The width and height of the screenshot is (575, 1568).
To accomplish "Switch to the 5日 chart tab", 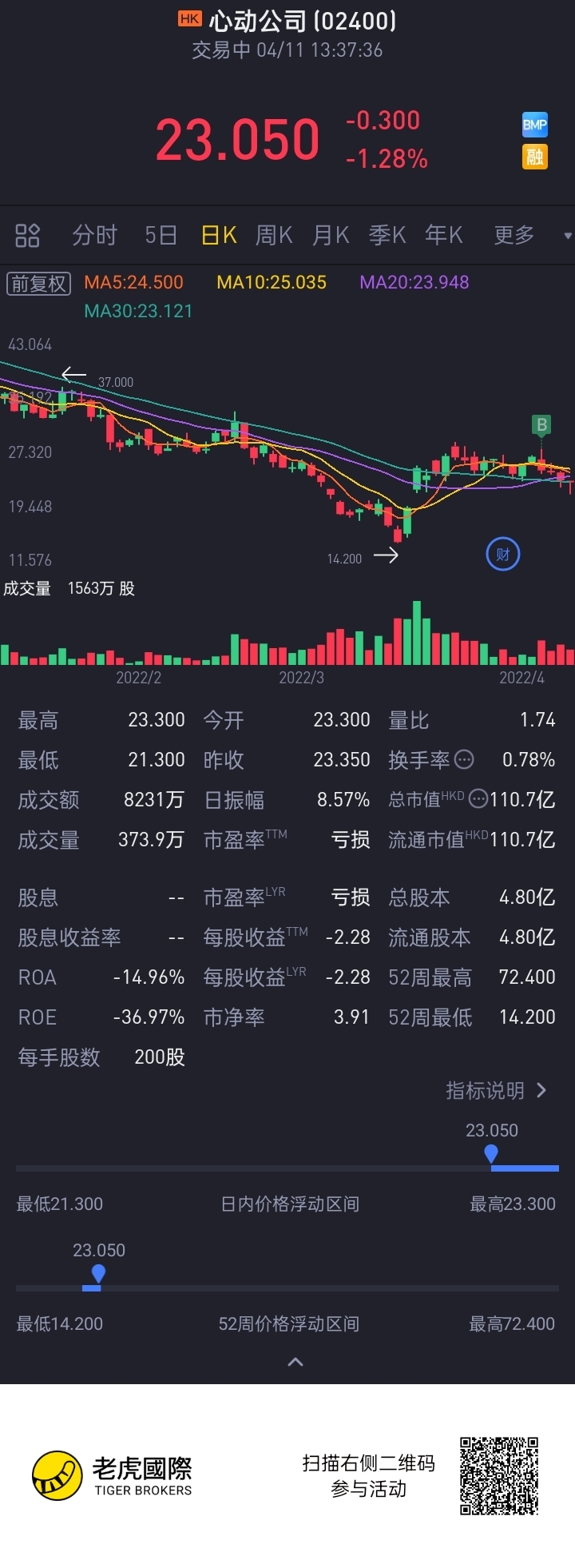I will coord(161,235).
